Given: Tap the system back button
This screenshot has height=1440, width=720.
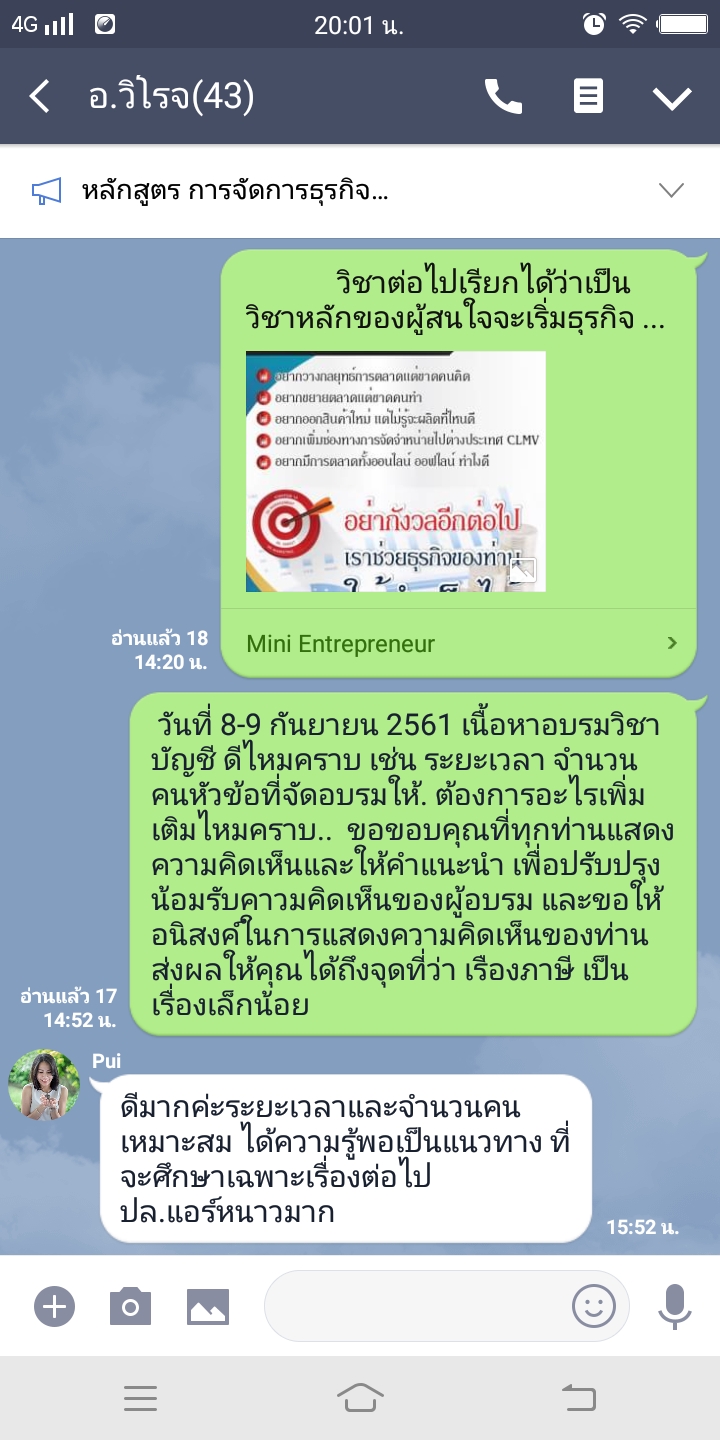Looking at the screenshot, I should [578, 1398].
